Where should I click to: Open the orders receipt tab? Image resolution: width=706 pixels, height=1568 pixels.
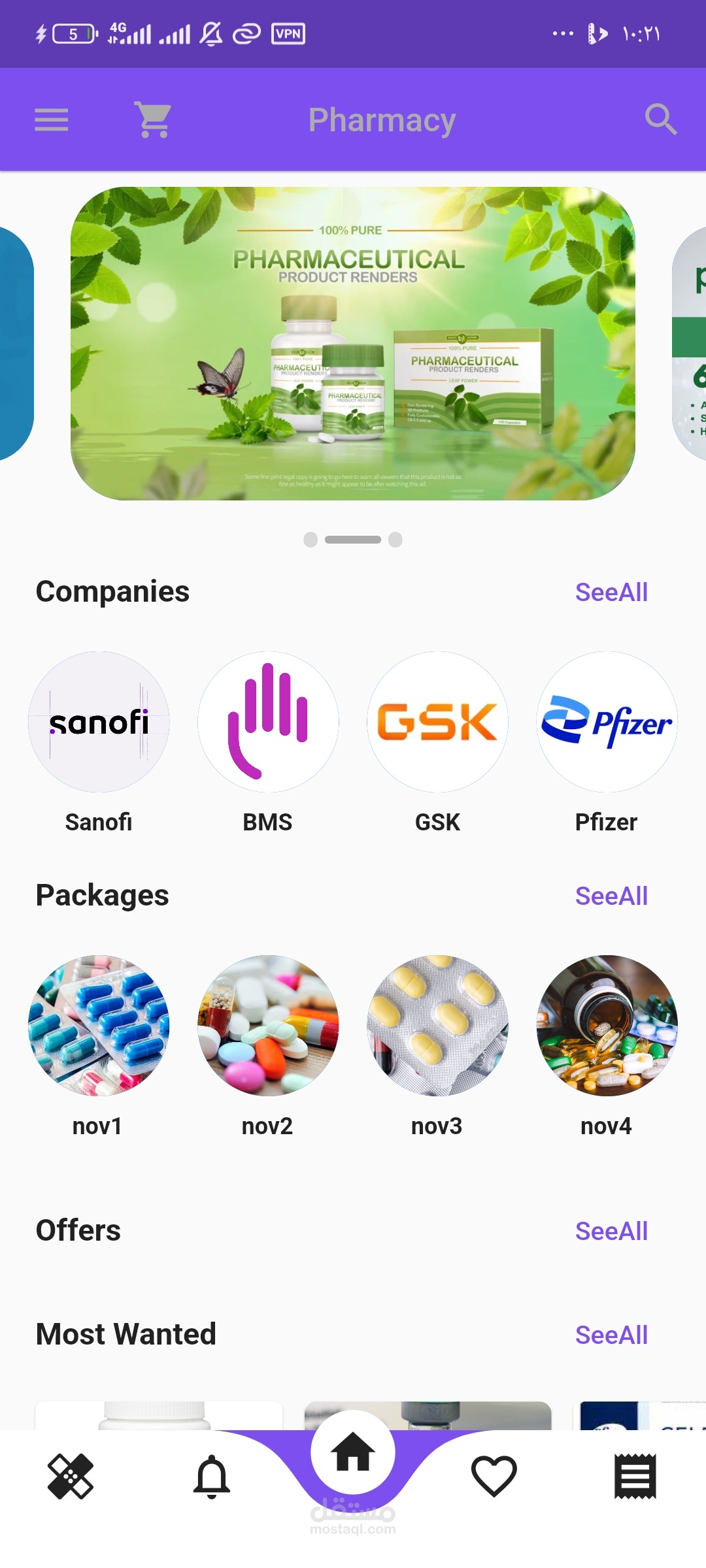point(635,1477)
